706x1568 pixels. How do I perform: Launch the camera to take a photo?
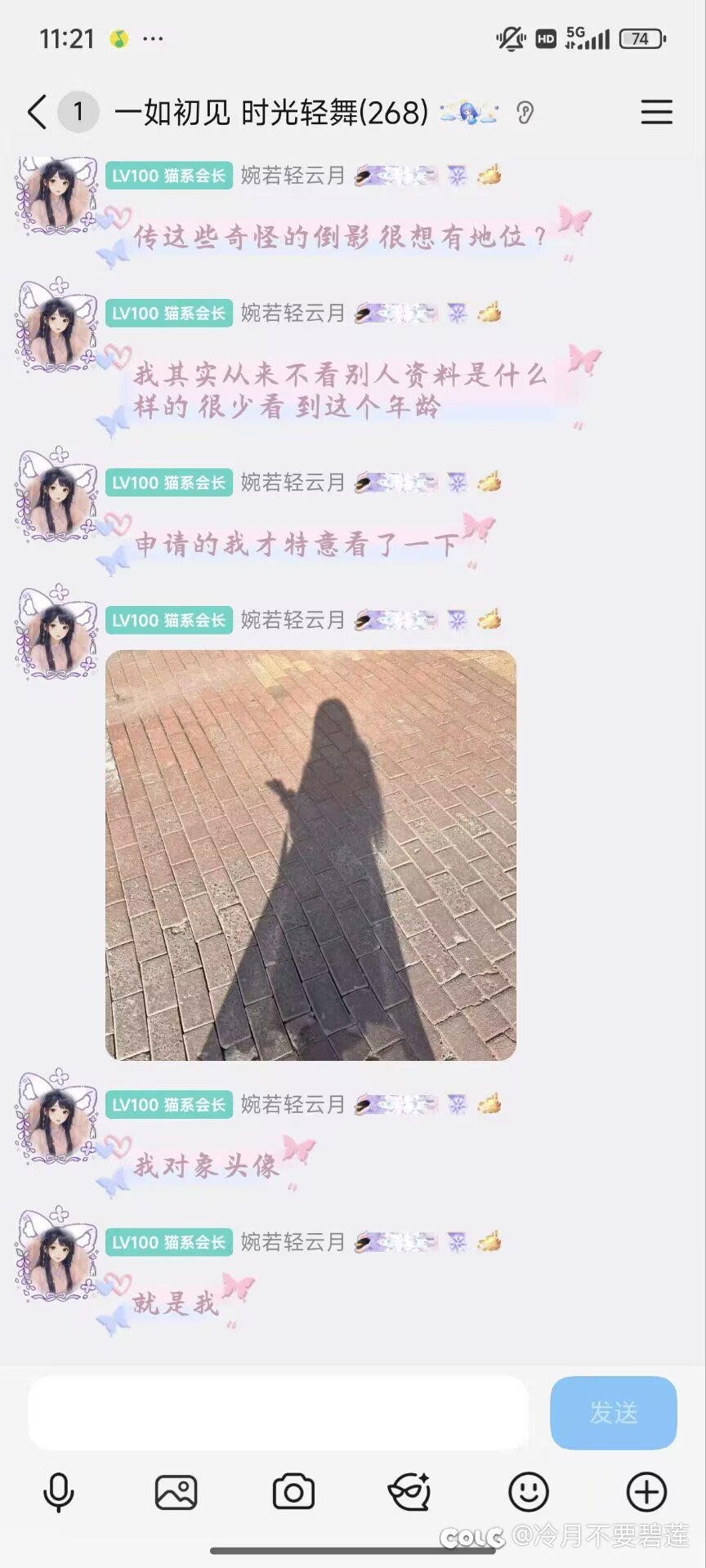(x=293, y=1493)
